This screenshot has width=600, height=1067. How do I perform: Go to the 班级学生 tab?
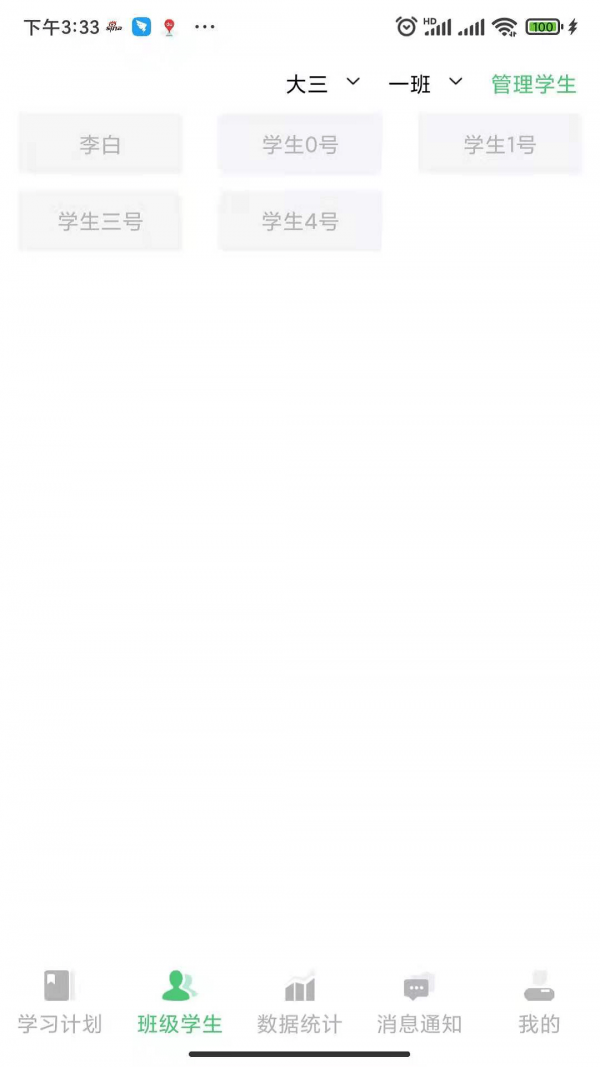[x=180, y=1002]
